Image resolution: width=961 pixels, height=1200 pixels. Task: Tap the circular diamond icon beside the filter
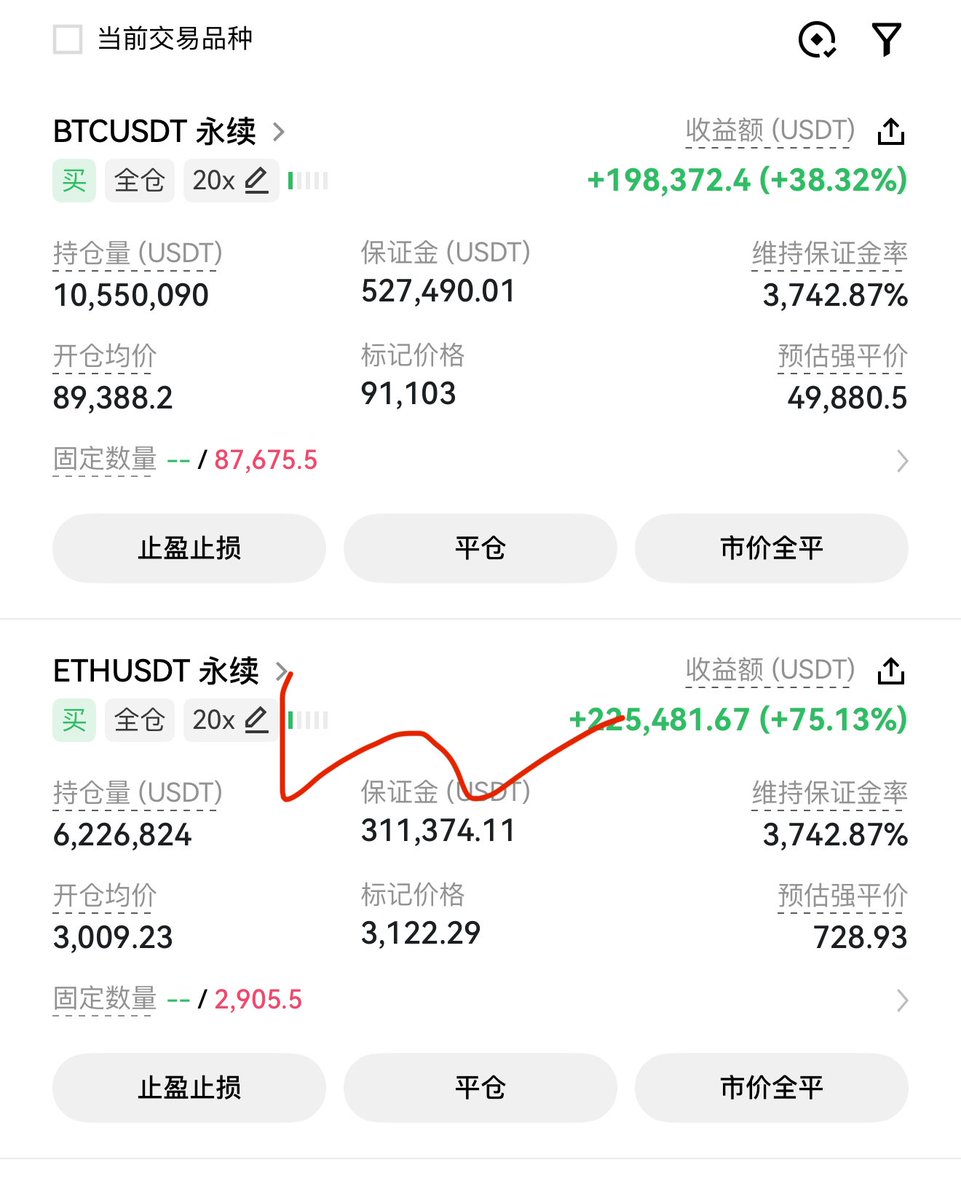(817, 40)
